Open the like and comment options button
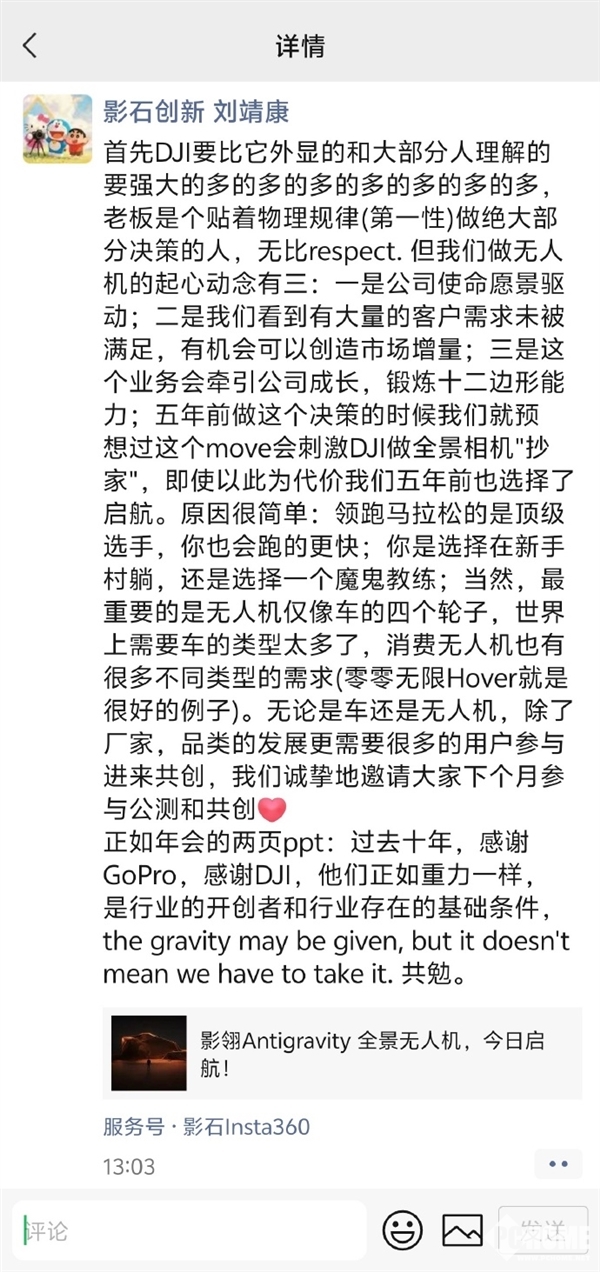600x1272 pixels. pyautogui.click(x=558, y=1164)
